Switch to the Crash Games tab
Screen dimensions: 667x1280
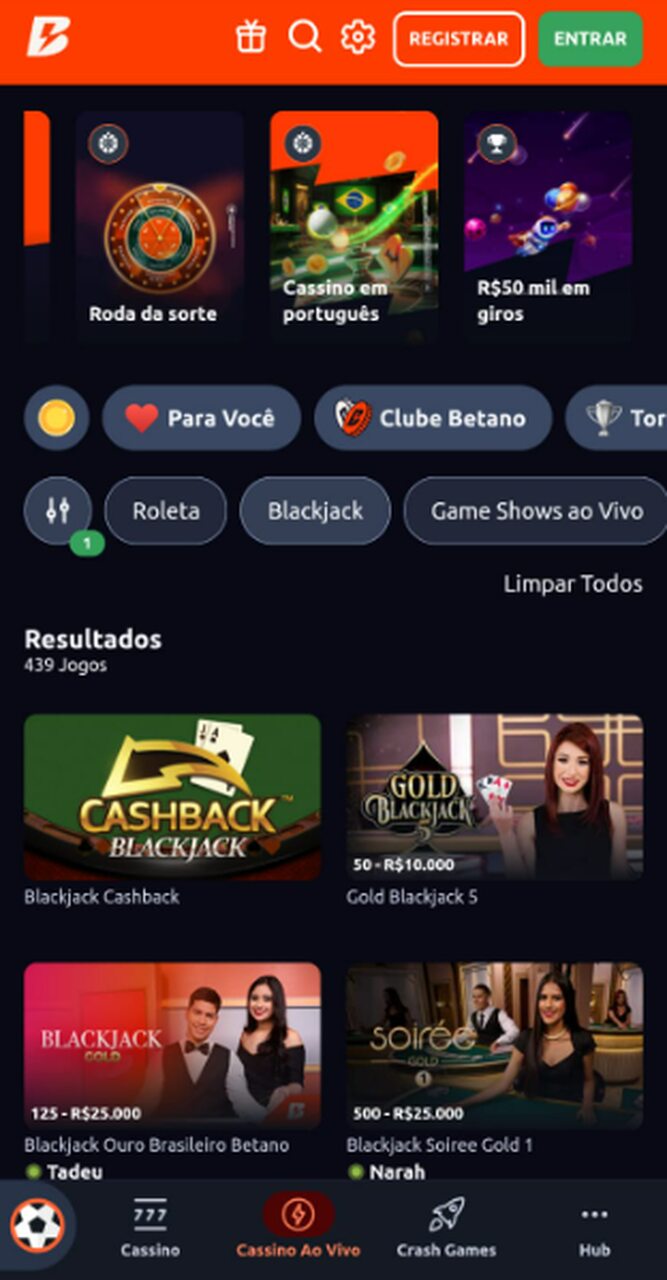(446, 1229)
